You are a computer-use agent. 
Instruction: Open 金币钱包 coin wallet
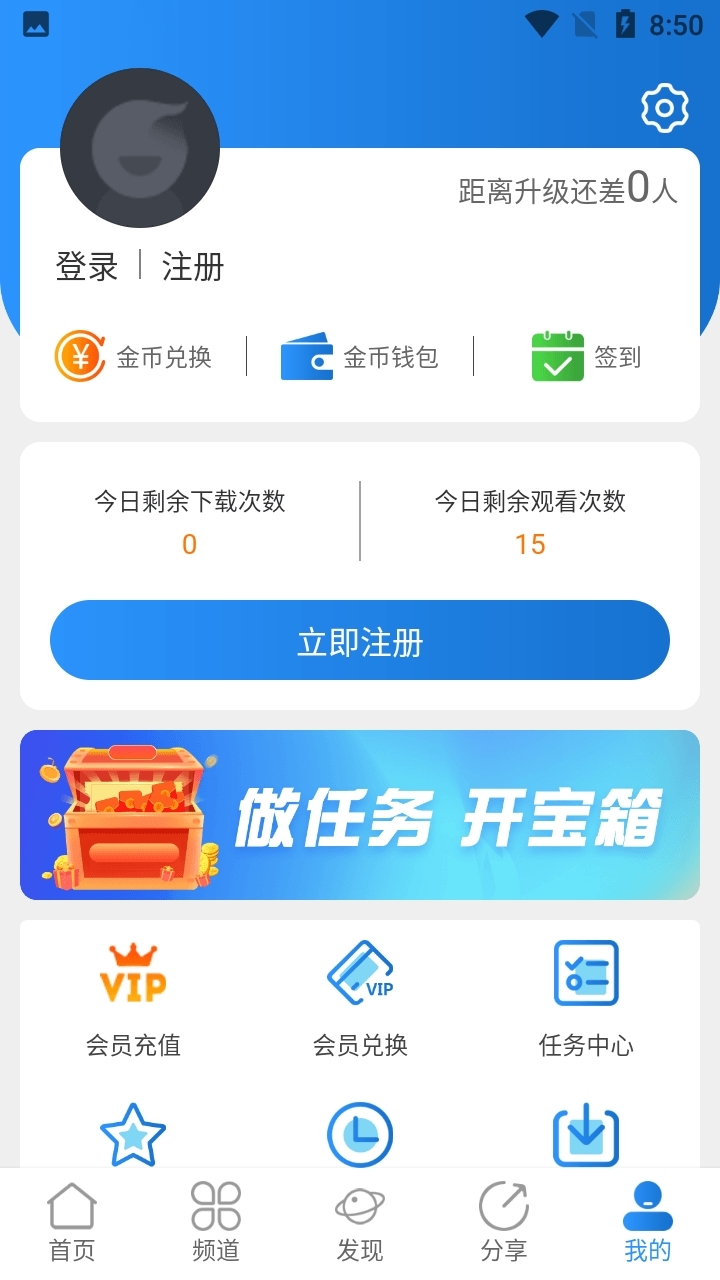(x=360, y=357)
